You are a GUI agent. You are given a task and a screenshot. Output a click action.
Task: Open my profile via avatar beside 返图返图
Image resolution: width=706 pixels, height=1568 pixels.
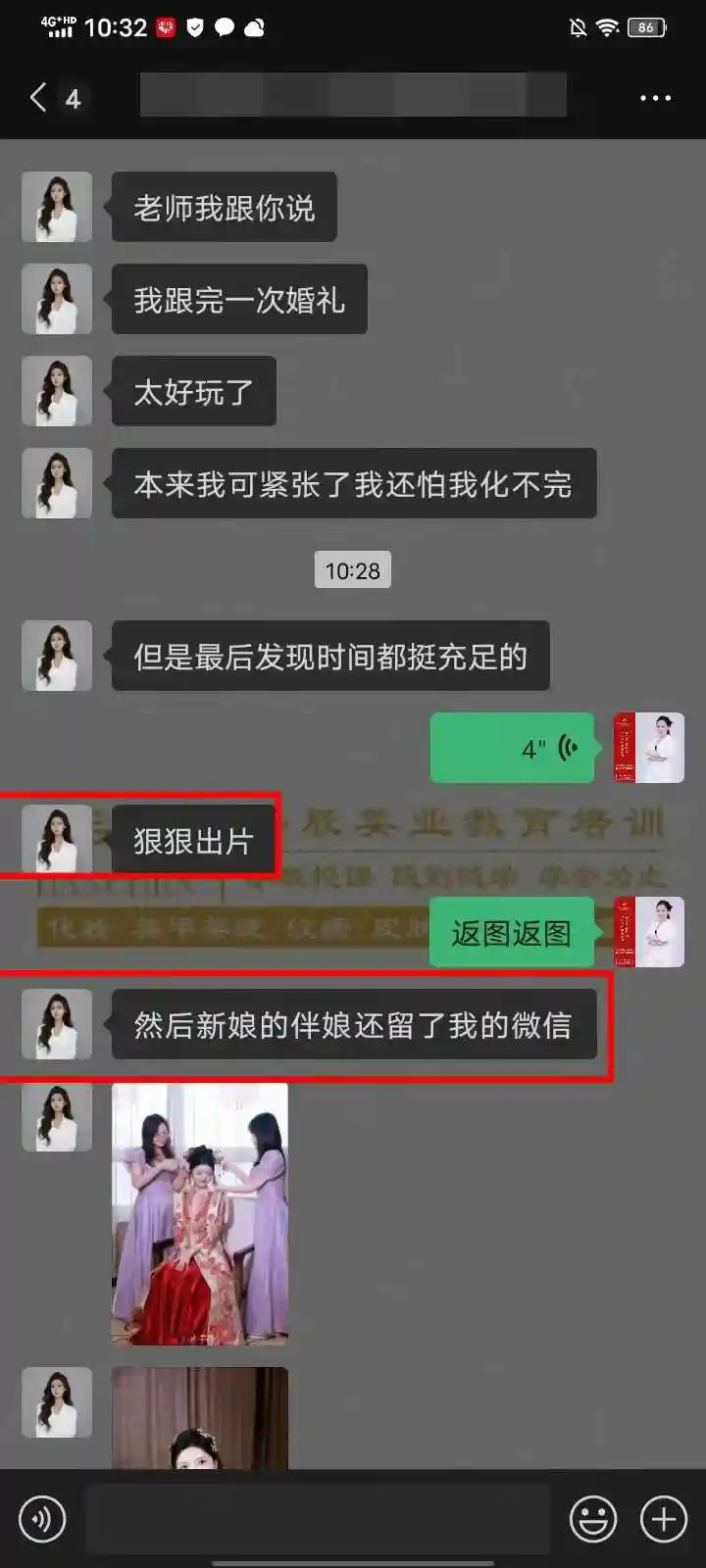[649, 932]
